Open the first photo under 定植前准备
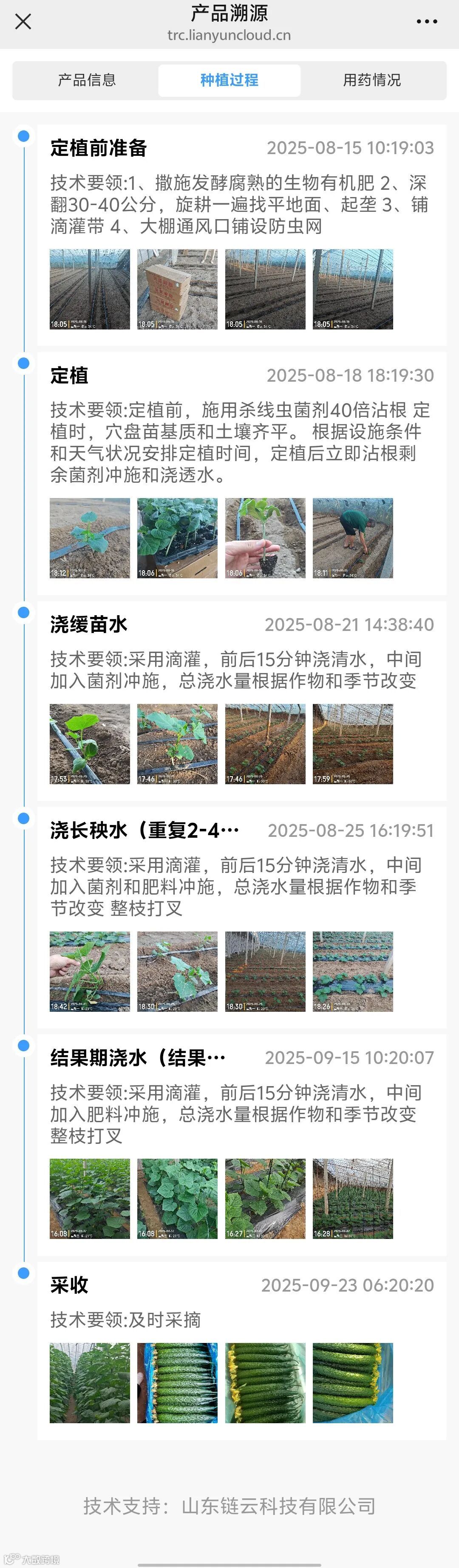Viewport: 459px width, 1568px height. [x=90, y=289]
